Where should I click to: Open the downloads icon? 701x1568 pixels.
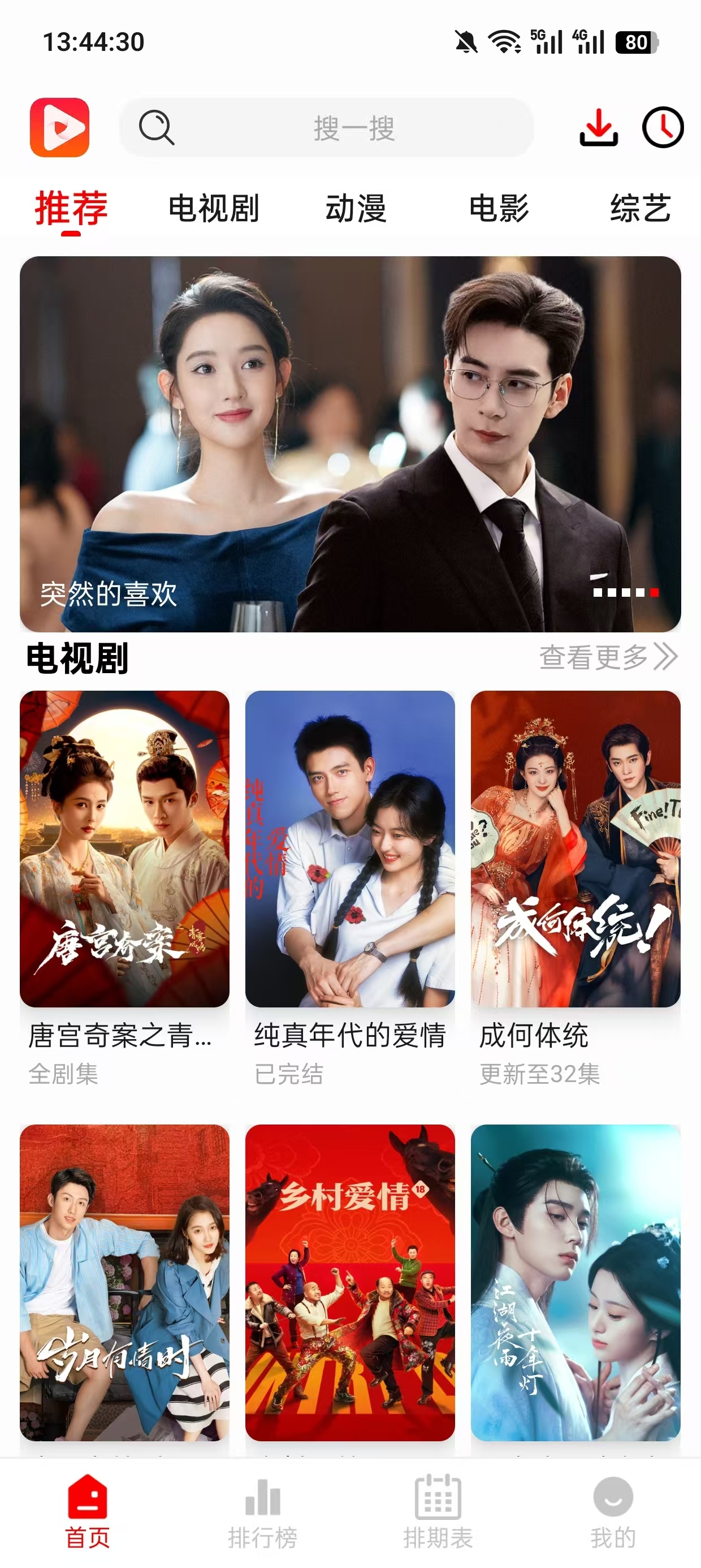click(x=598, y=128)
